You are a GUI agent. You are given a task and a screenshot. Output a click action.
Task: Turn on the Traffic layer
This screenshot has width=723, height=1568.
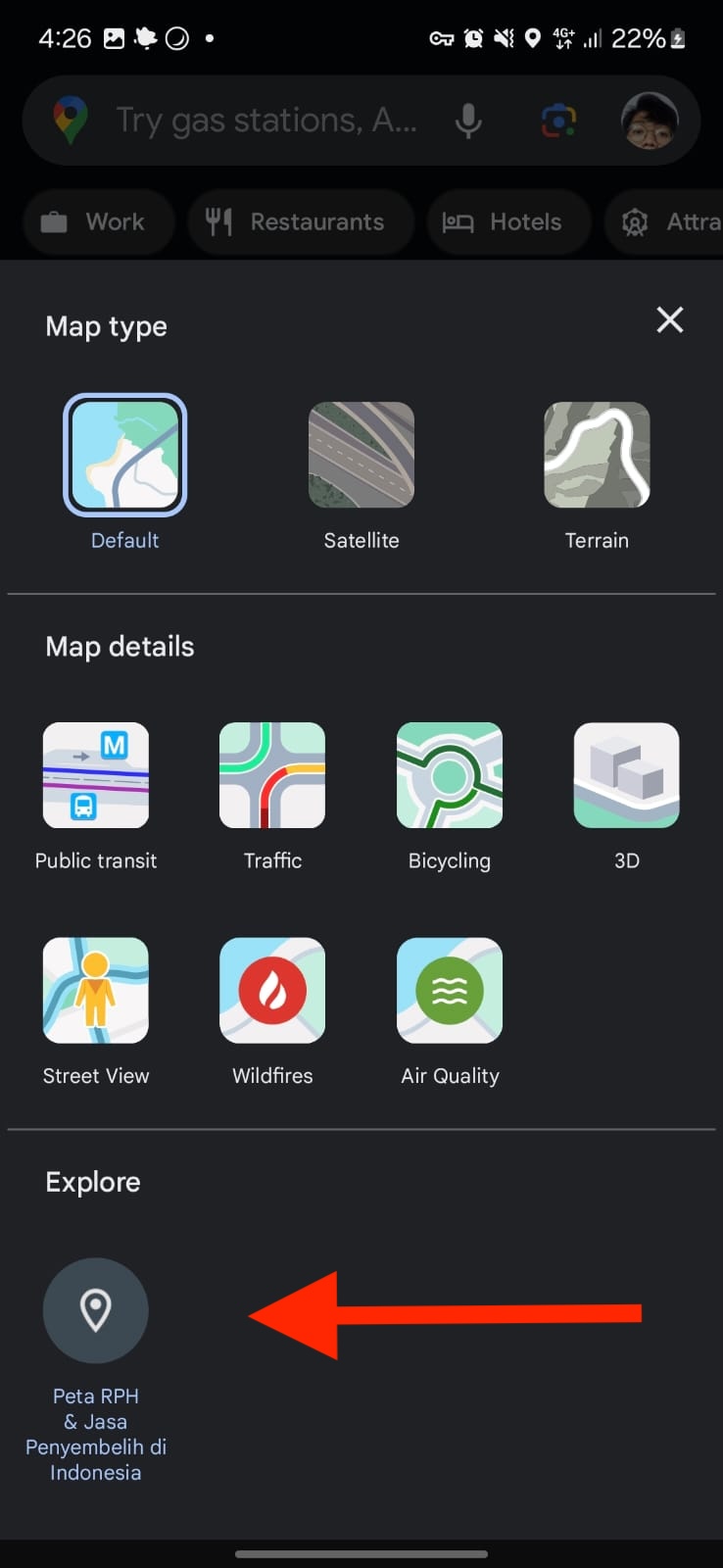click(272, 775)
